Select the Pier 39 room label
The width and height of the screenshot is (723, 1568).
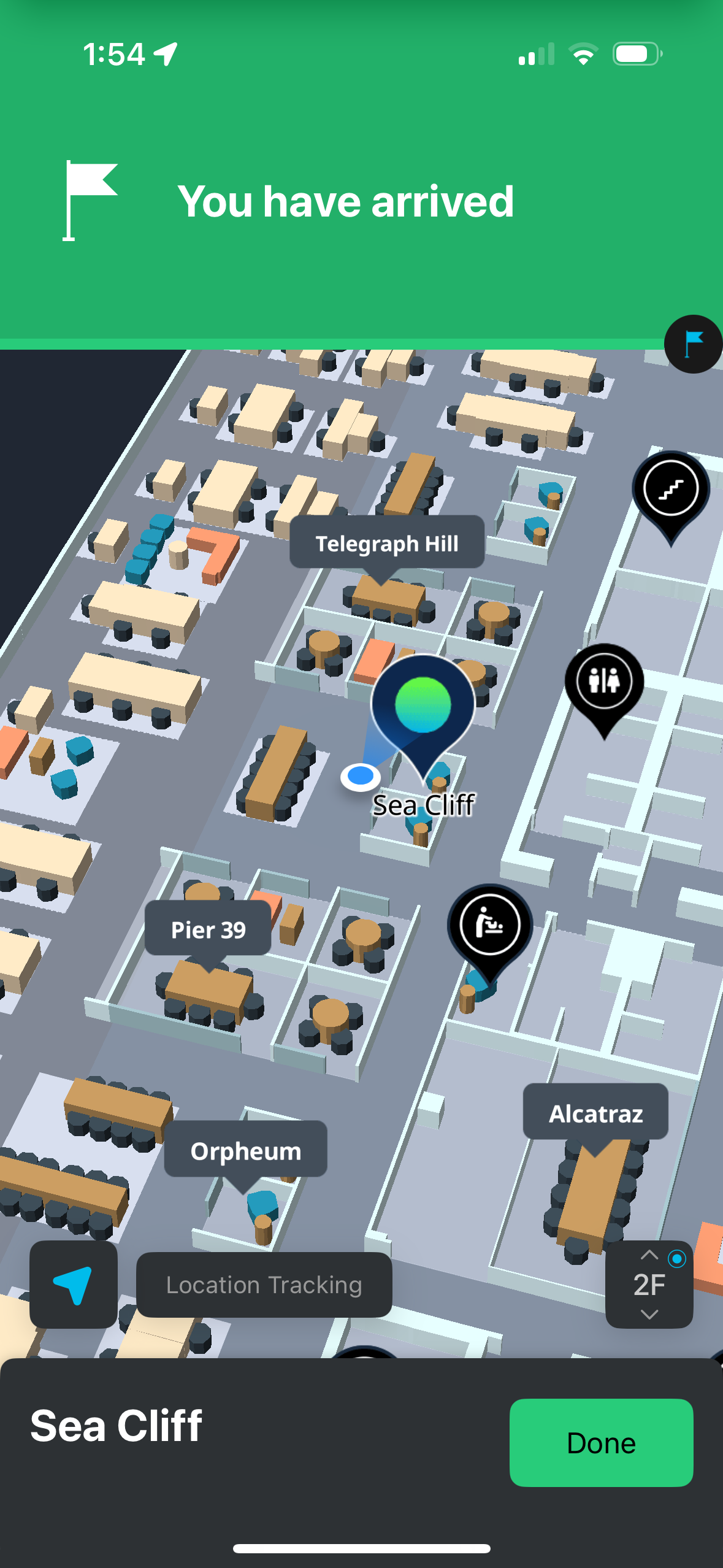point(208,929)
